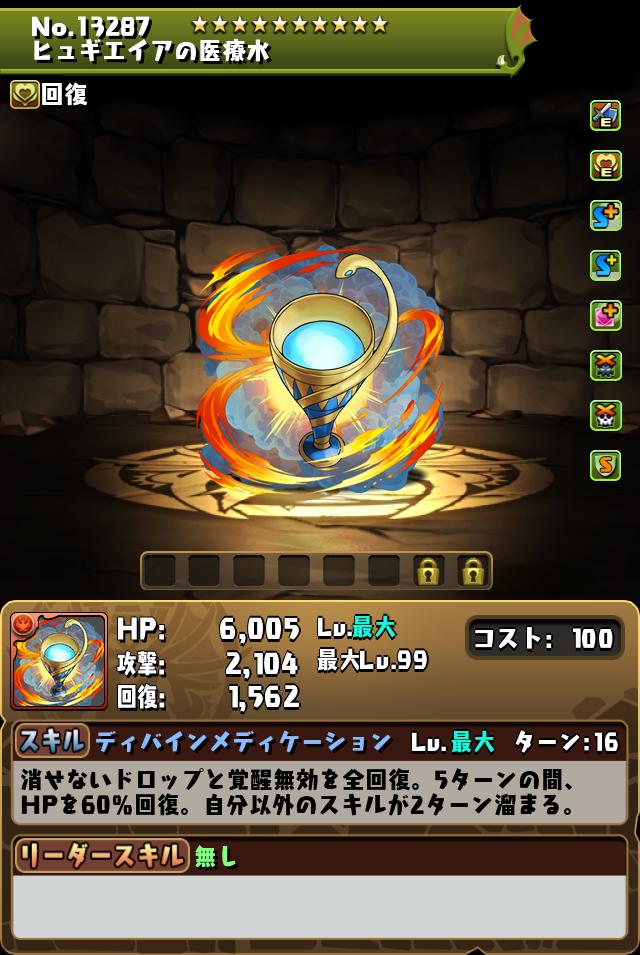Tap the pink heart-plus awakening icon
640x955 pixels.
[x=605, y=315]
